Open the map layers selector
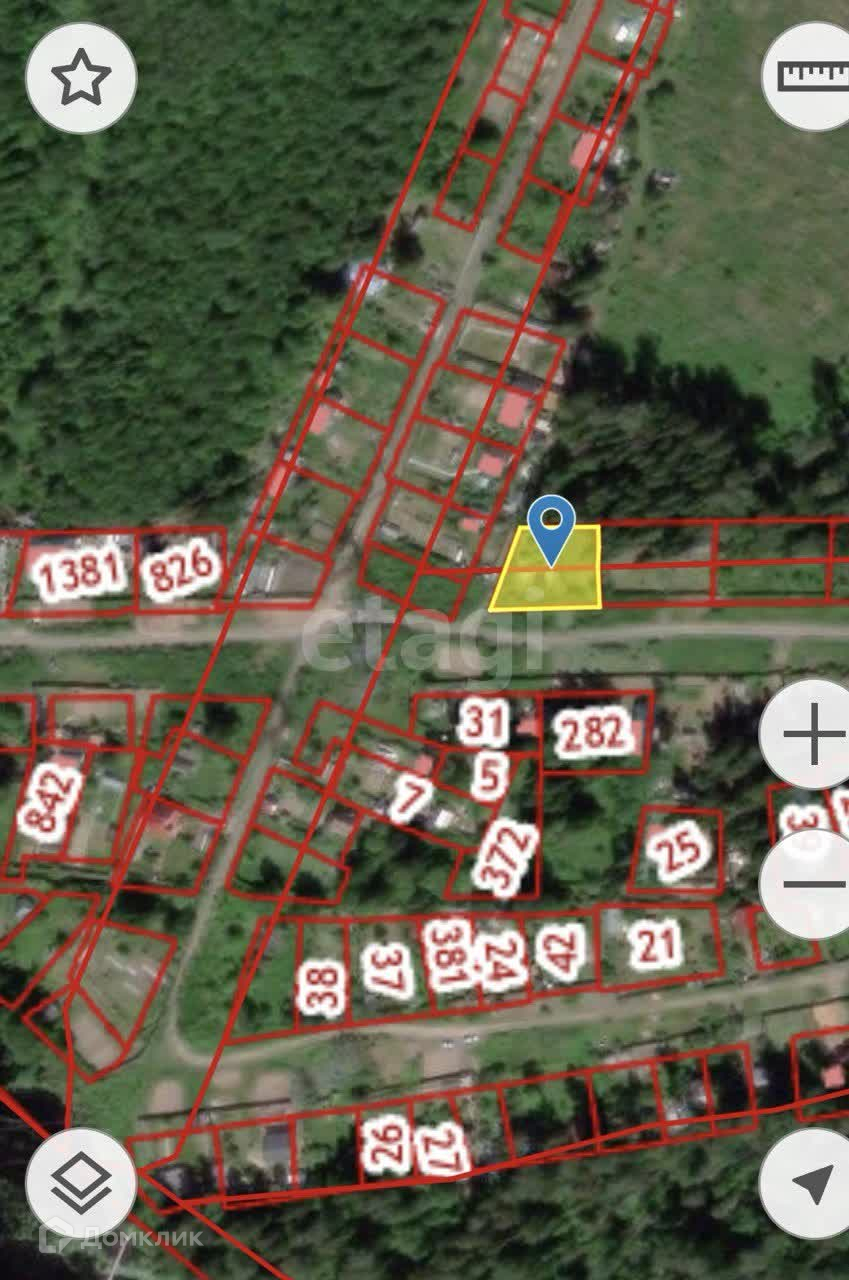849x1280 pixels. tap(81, 1183)
